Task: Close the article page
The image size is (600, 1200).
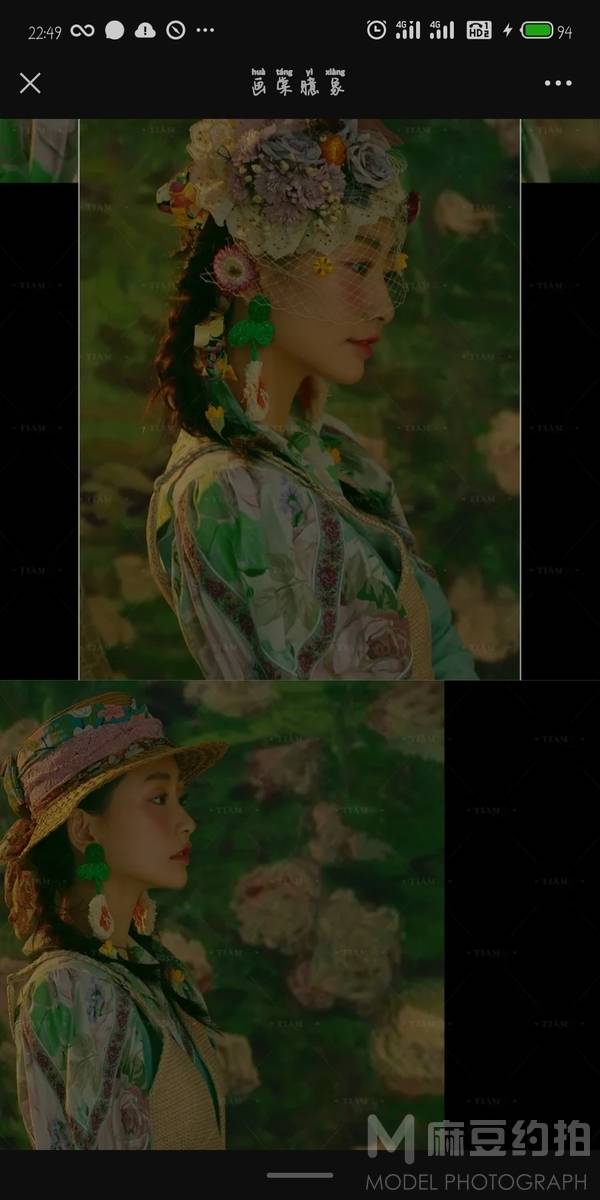Action: pyautogui.click(x=30, y=83)
